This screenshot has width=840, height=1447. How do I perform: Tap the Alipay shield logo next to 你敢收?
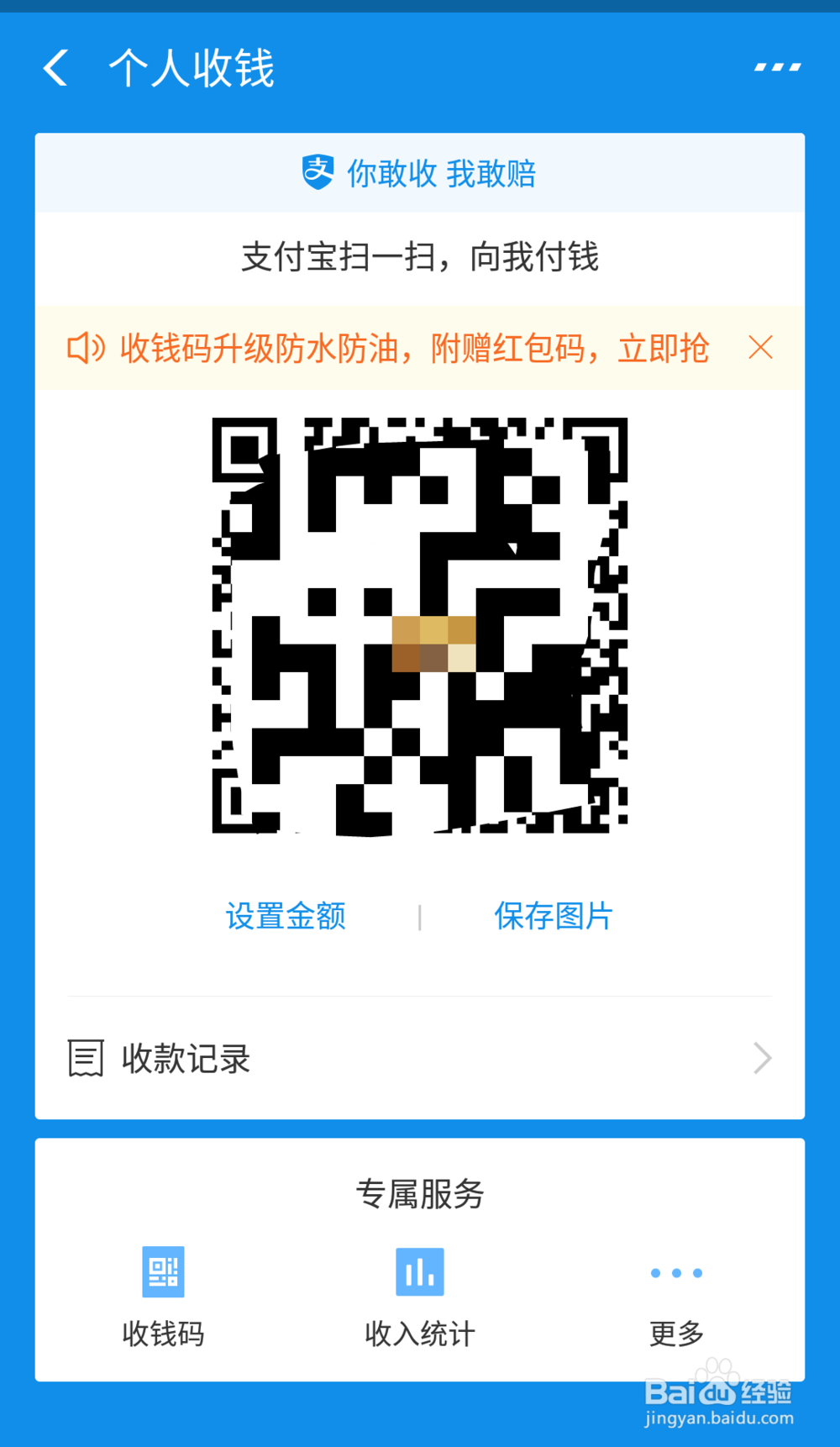[317, 173]
